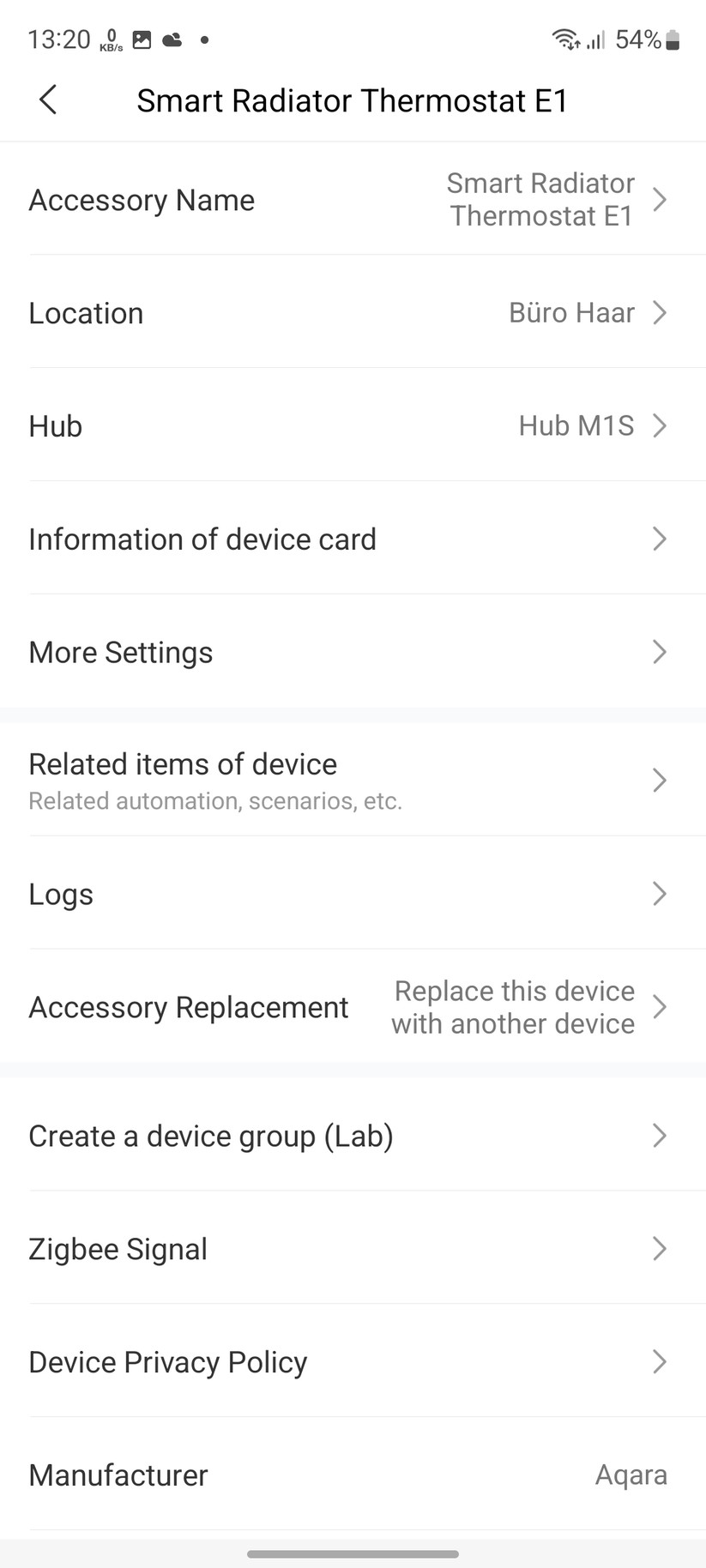
Task: Tap the notification dot in the status bar
Action: (203, 39)
